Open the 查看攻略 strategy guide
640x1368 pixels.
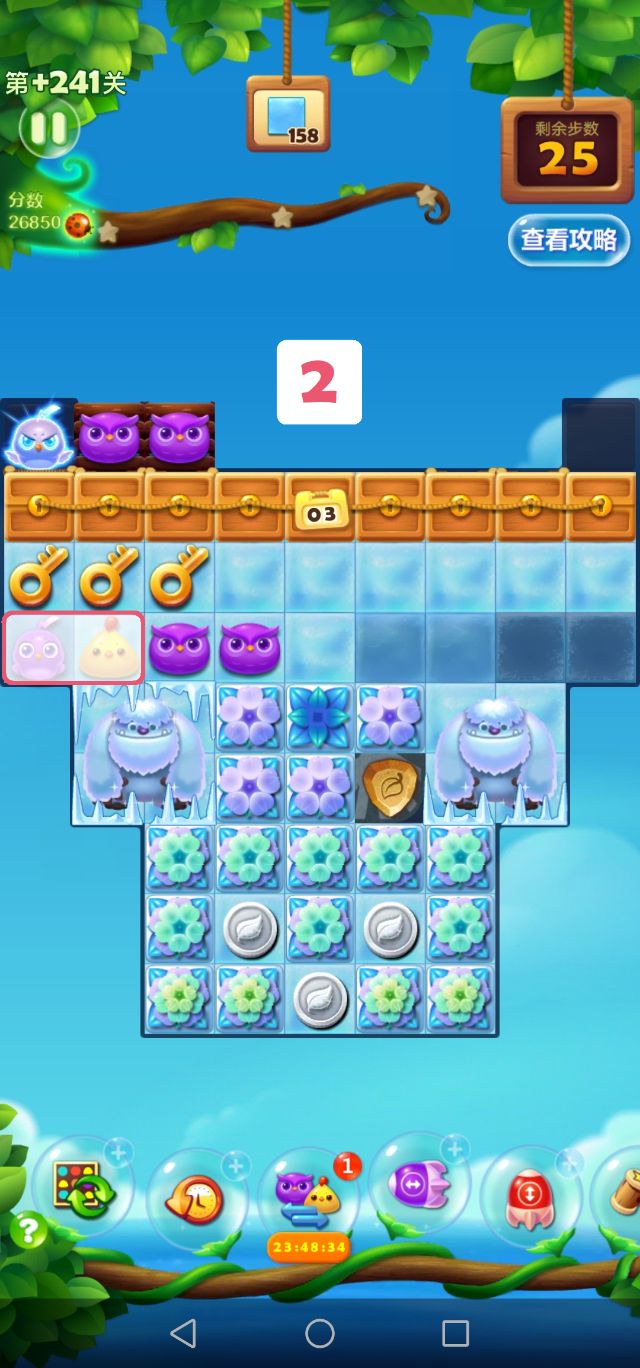568,240
